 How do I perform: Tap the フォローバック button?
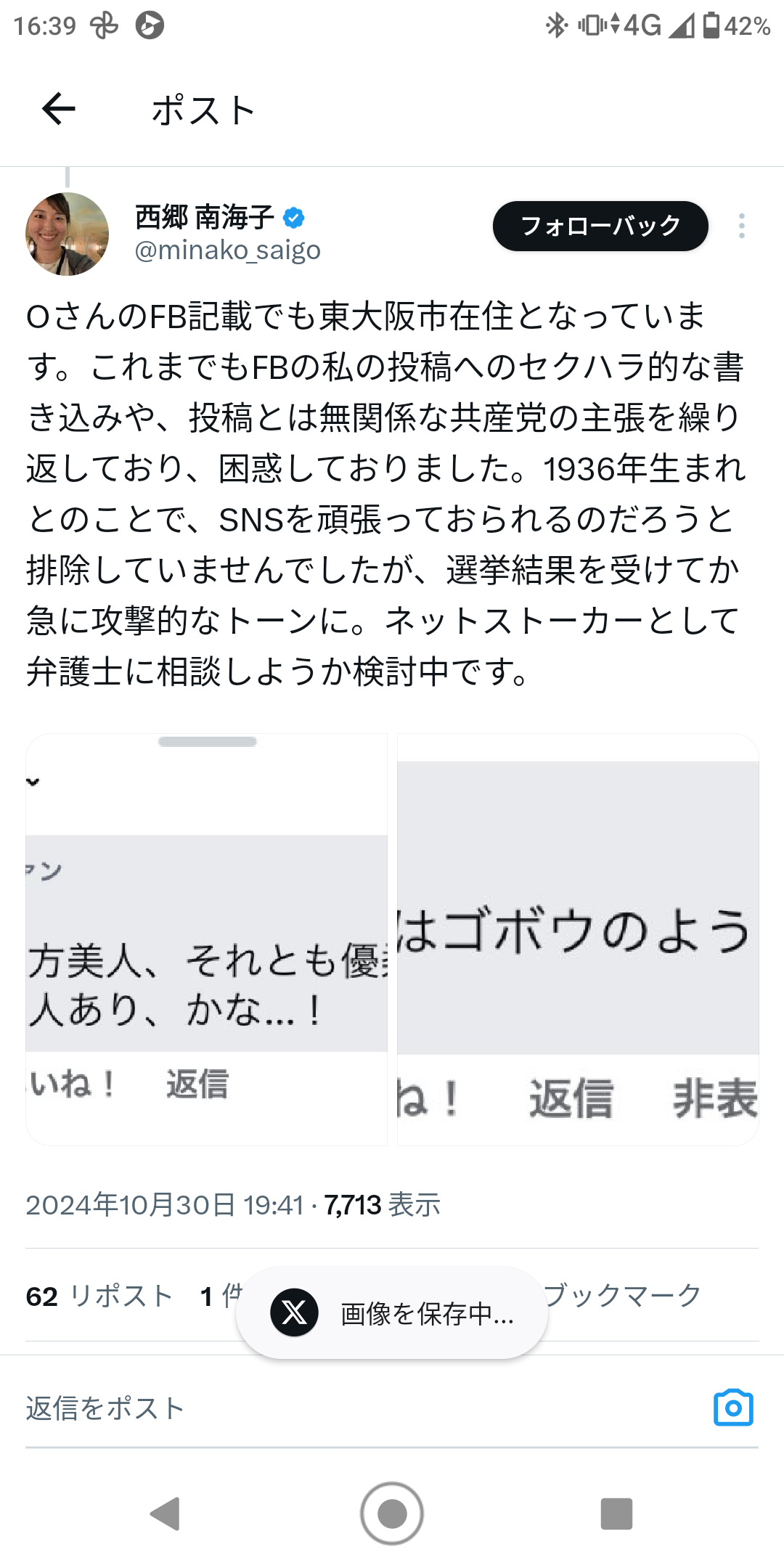click(x=600, y=226)
